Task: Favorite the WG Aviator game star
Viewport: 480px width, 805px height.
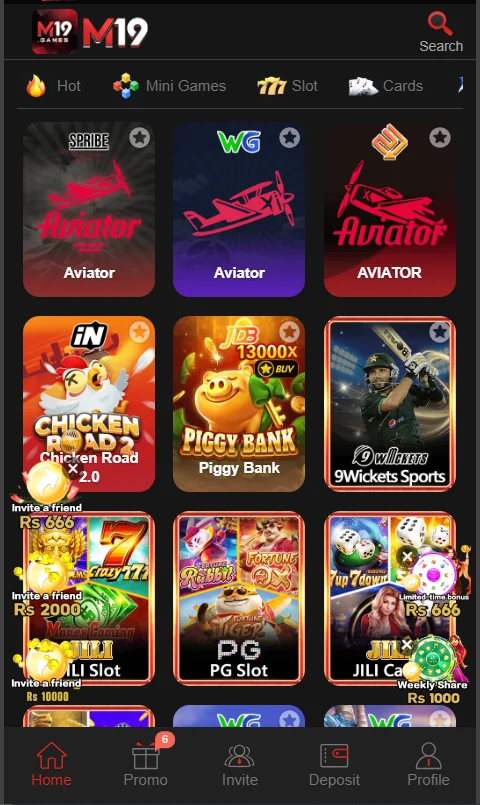Action: tap(290, 138)
